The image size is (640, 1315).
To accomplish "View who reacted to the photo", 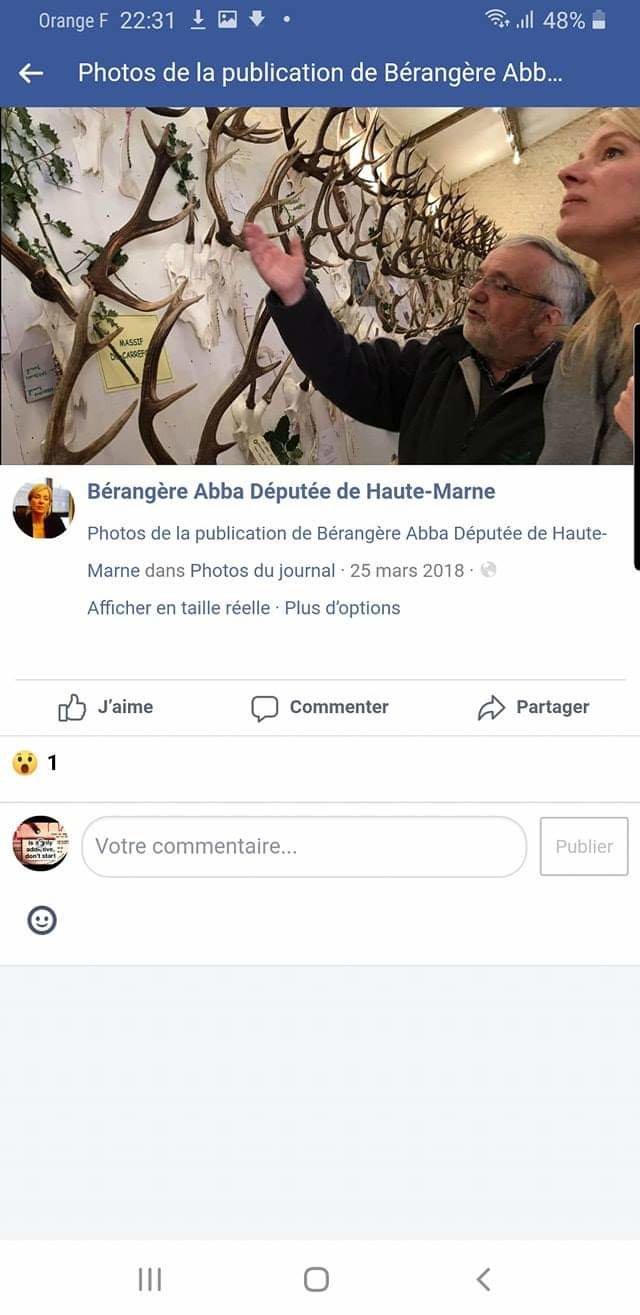I will [34, 764].
